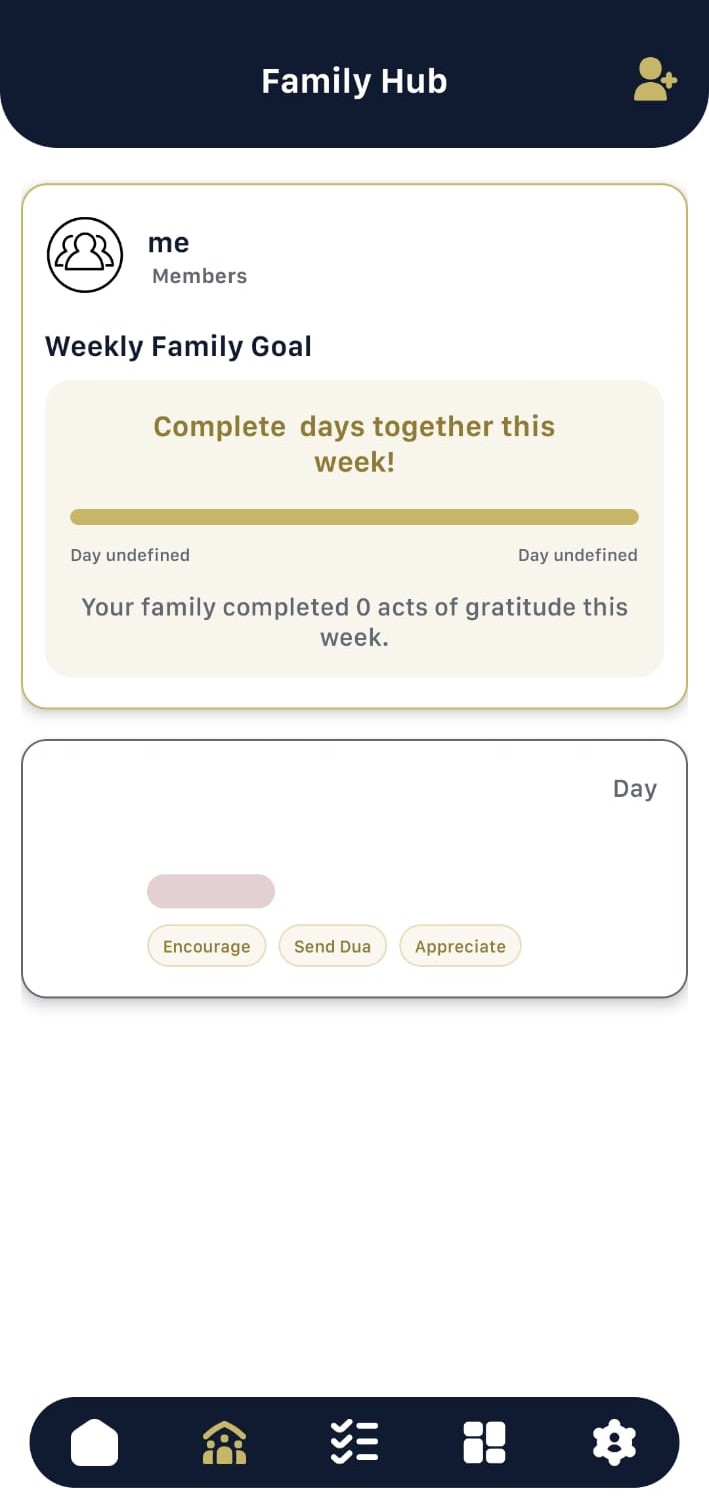Open the dashboard grid tab
This screenshot has height=1504, width=709.
pyautogui.click(x=484, y=1443)
